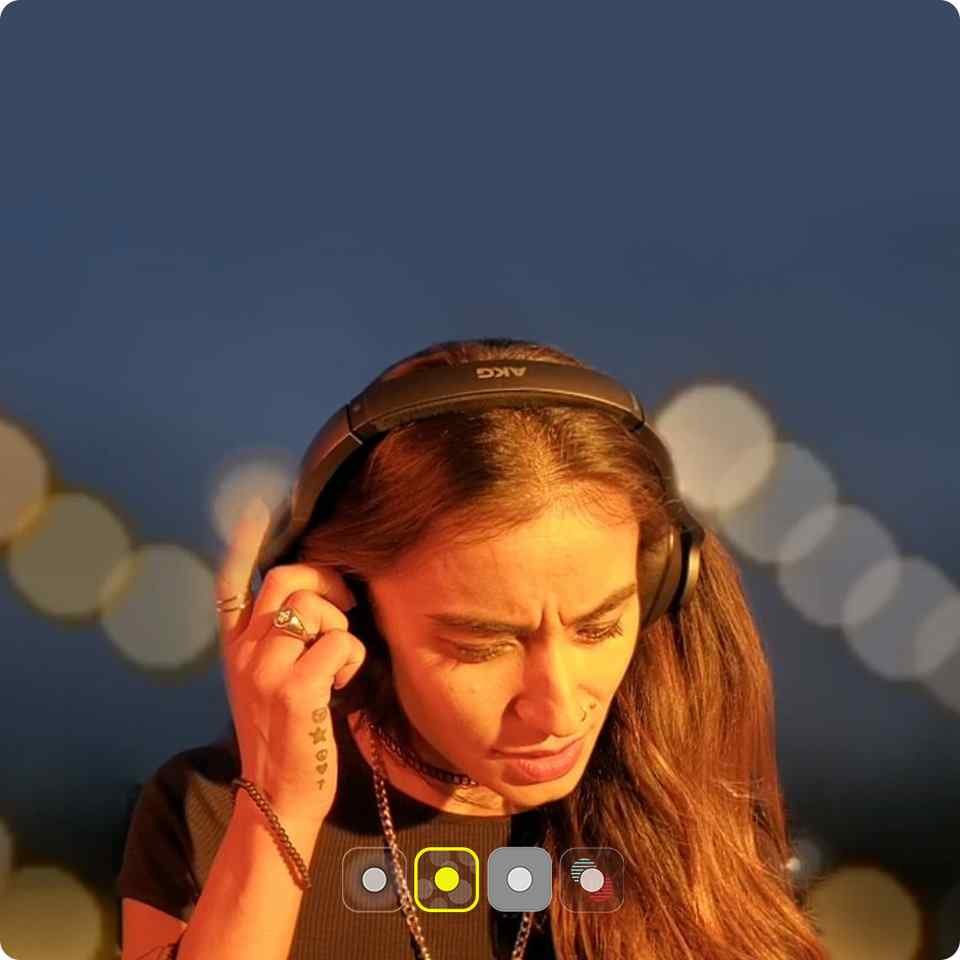Image resolution: width=960 pixels, height=960 pixels.
Task: Select the glitch background effect
Action: (592, 880)
